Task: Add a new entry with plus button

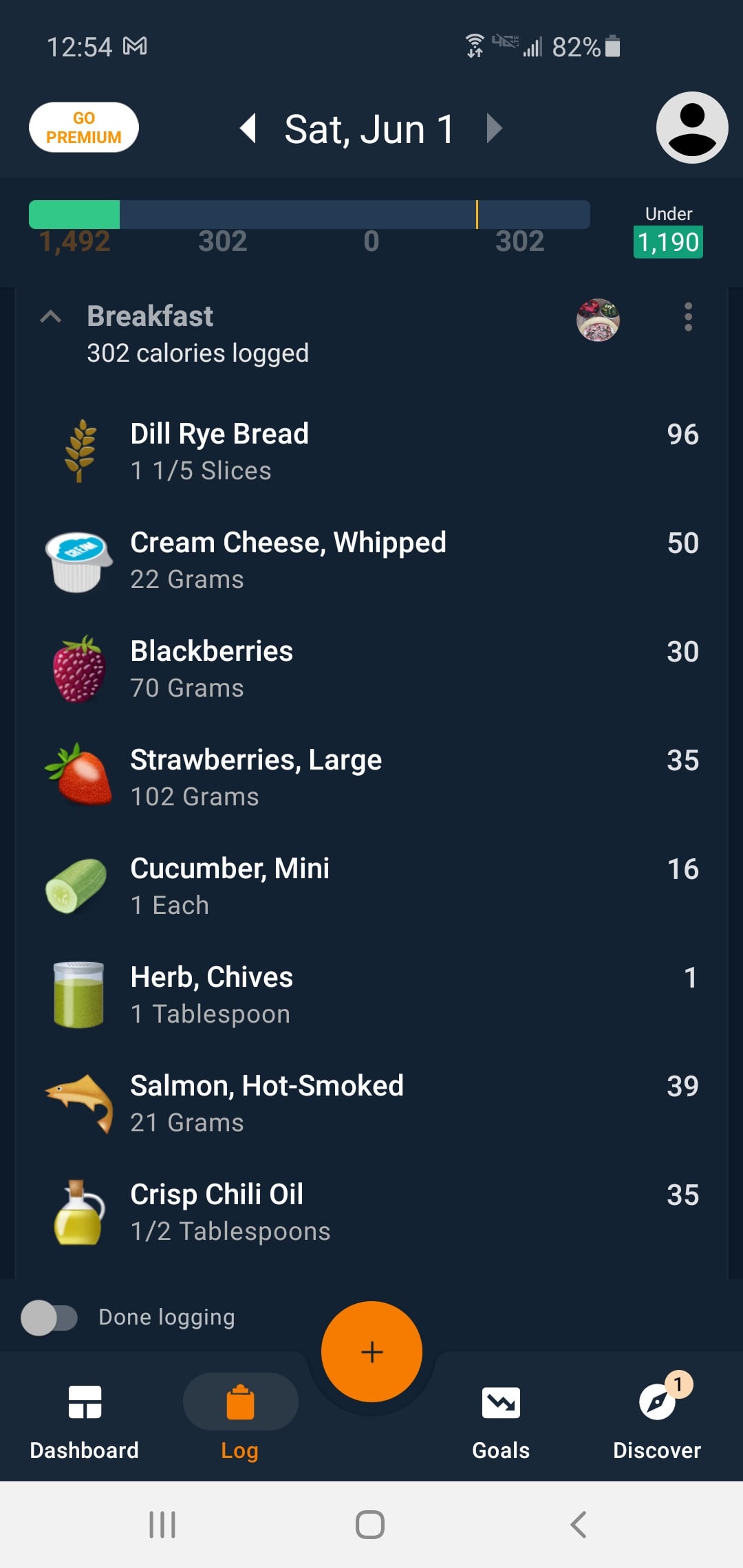Action: [x=371, y=1351]
